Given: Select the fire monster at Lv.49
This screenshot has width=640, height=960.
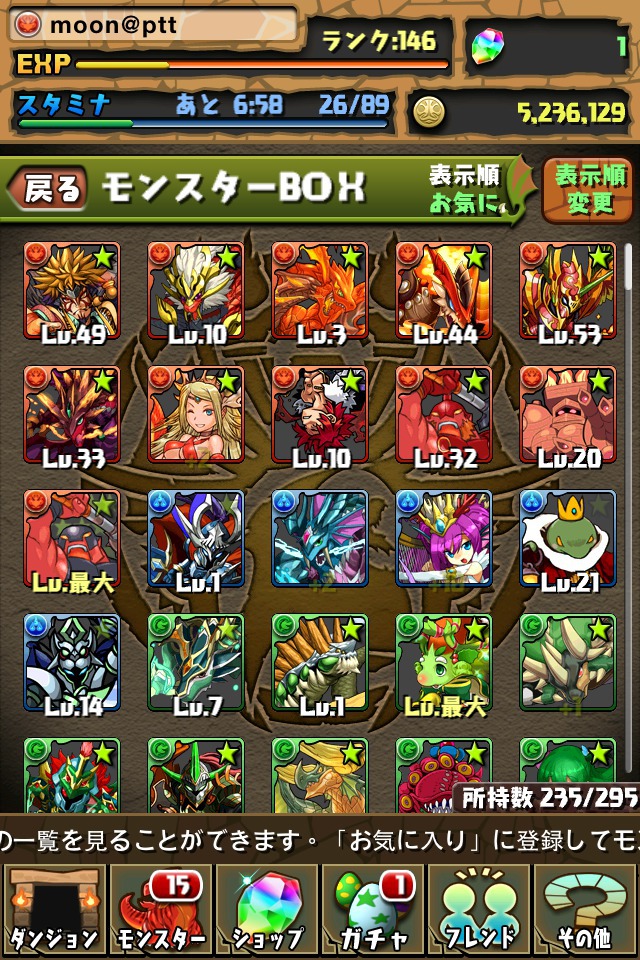Looking at the screenshot, I should click(x=72, y=291).
